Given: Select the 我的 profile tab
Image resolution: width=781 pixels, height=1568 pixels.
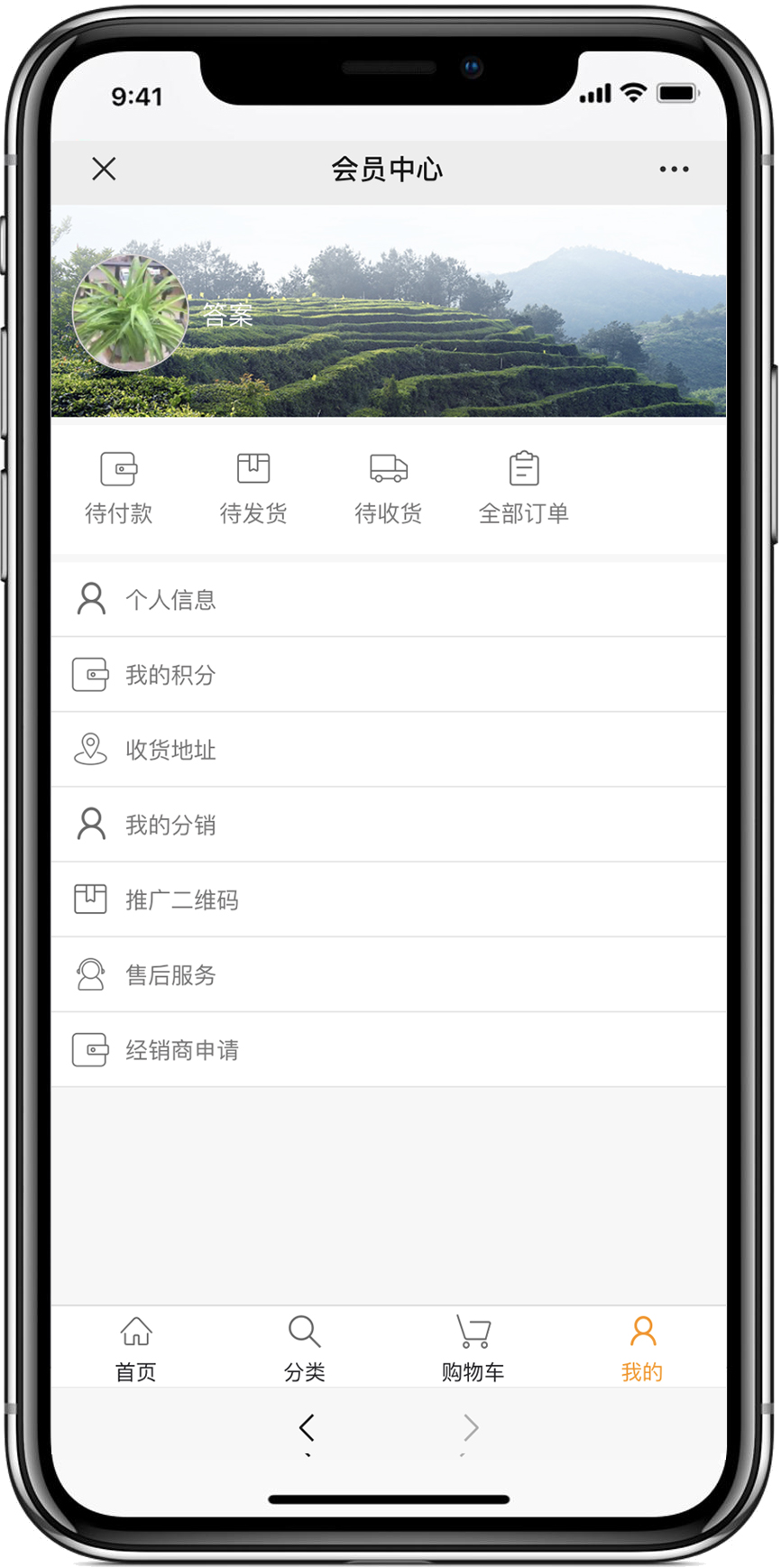Looking at the screenshot, I should coord(641,1348).
